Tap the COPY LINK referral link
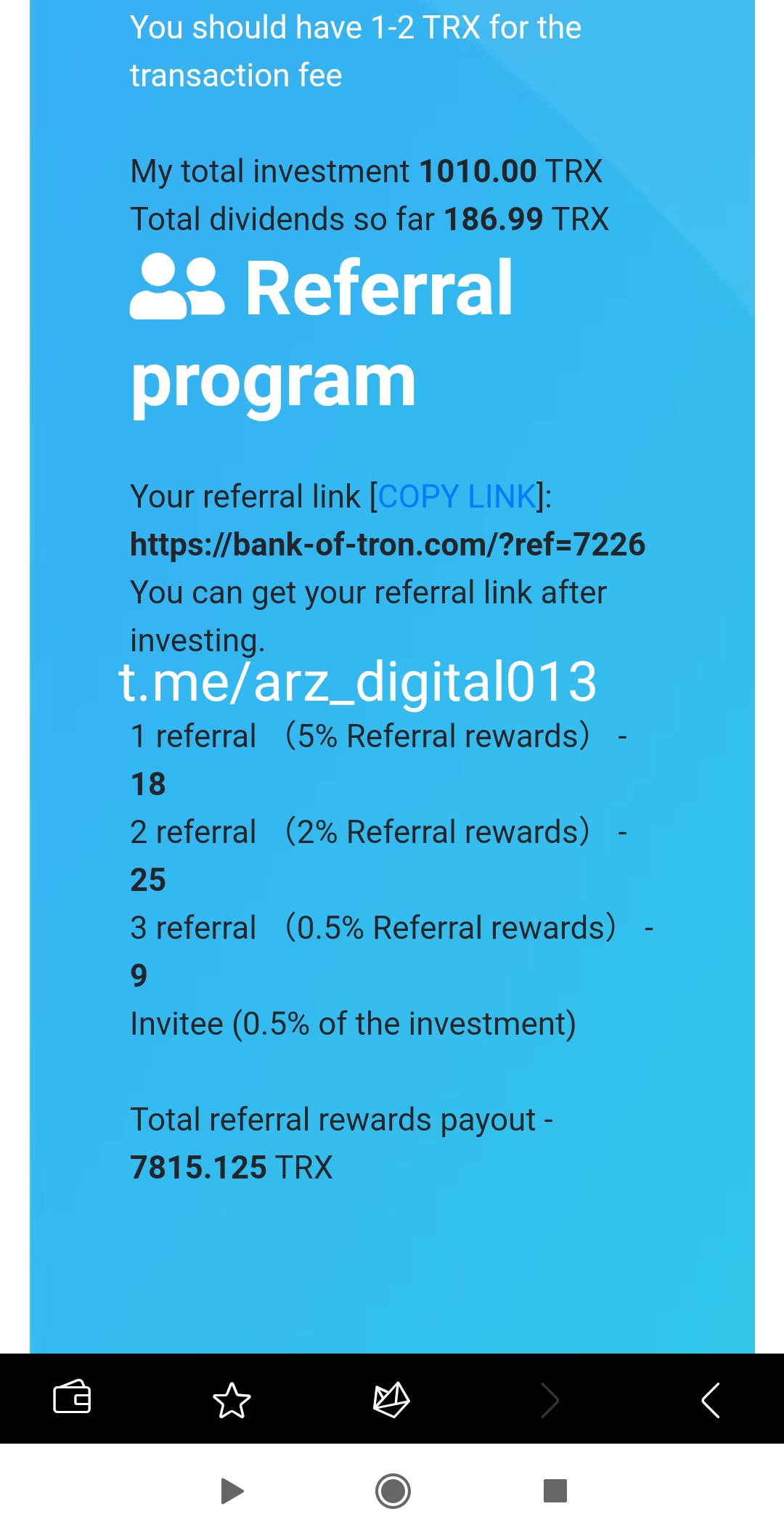This screenshot has height=1538, width=784. coord(457,497)
